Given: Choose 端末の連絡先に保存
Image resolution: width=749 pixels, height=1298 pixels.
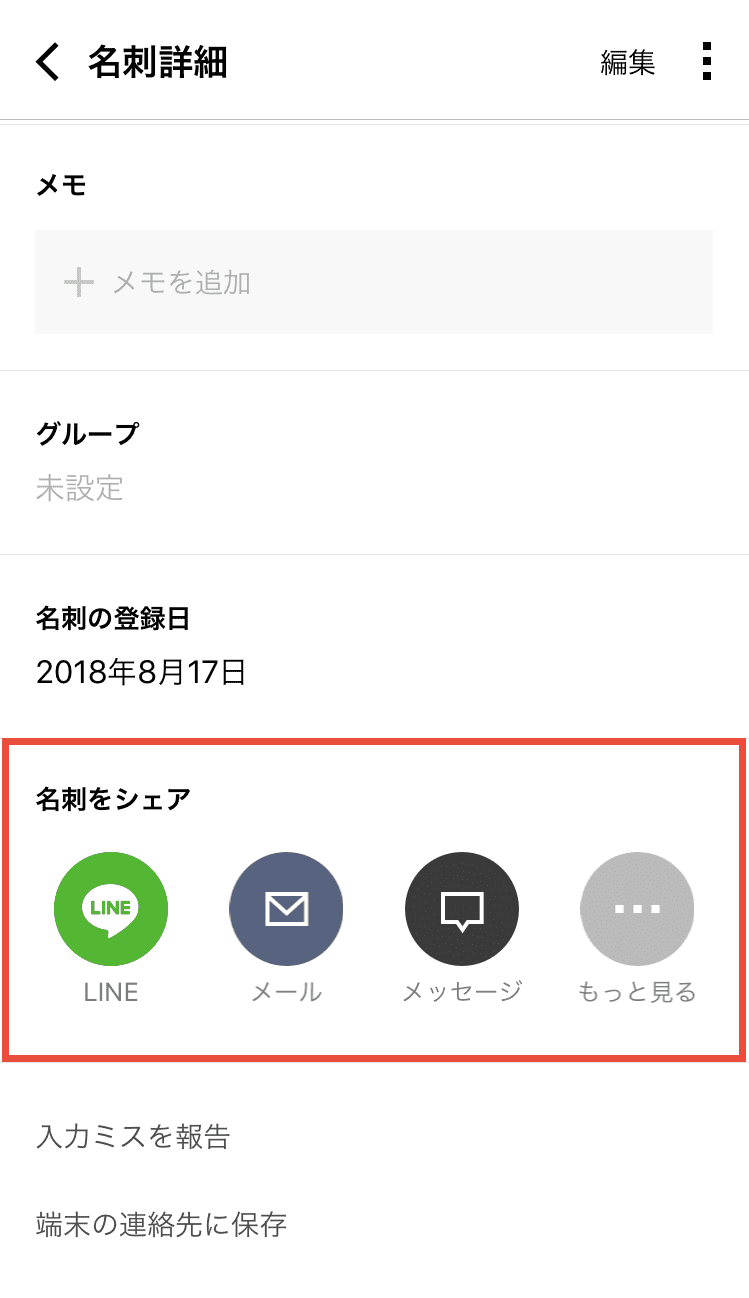Looking at the screenshot, I should tap(161, 1224).
